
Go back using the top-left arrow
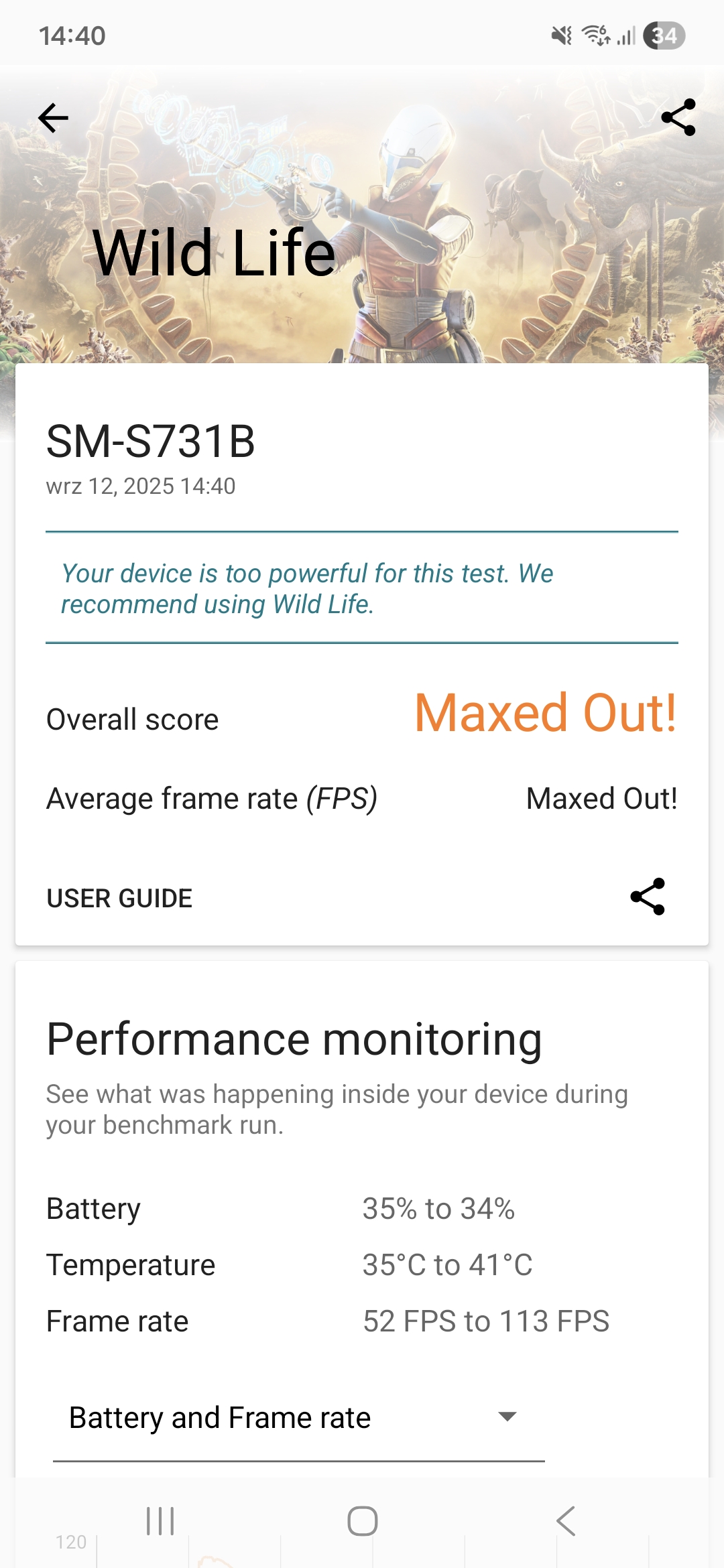tap(54, 119)
